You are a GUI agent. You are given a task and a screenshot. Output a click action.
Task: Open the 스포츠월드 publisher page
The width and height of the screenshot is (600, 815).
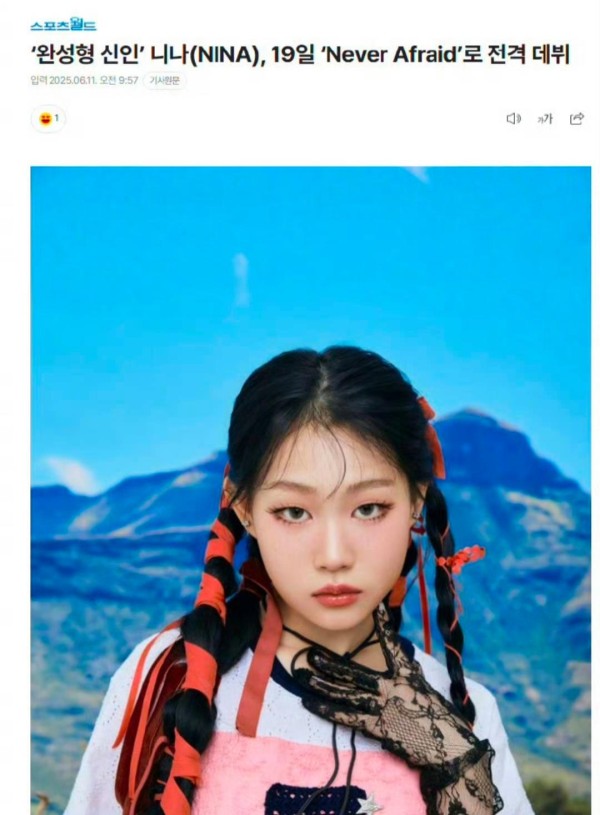coord(63,24)
